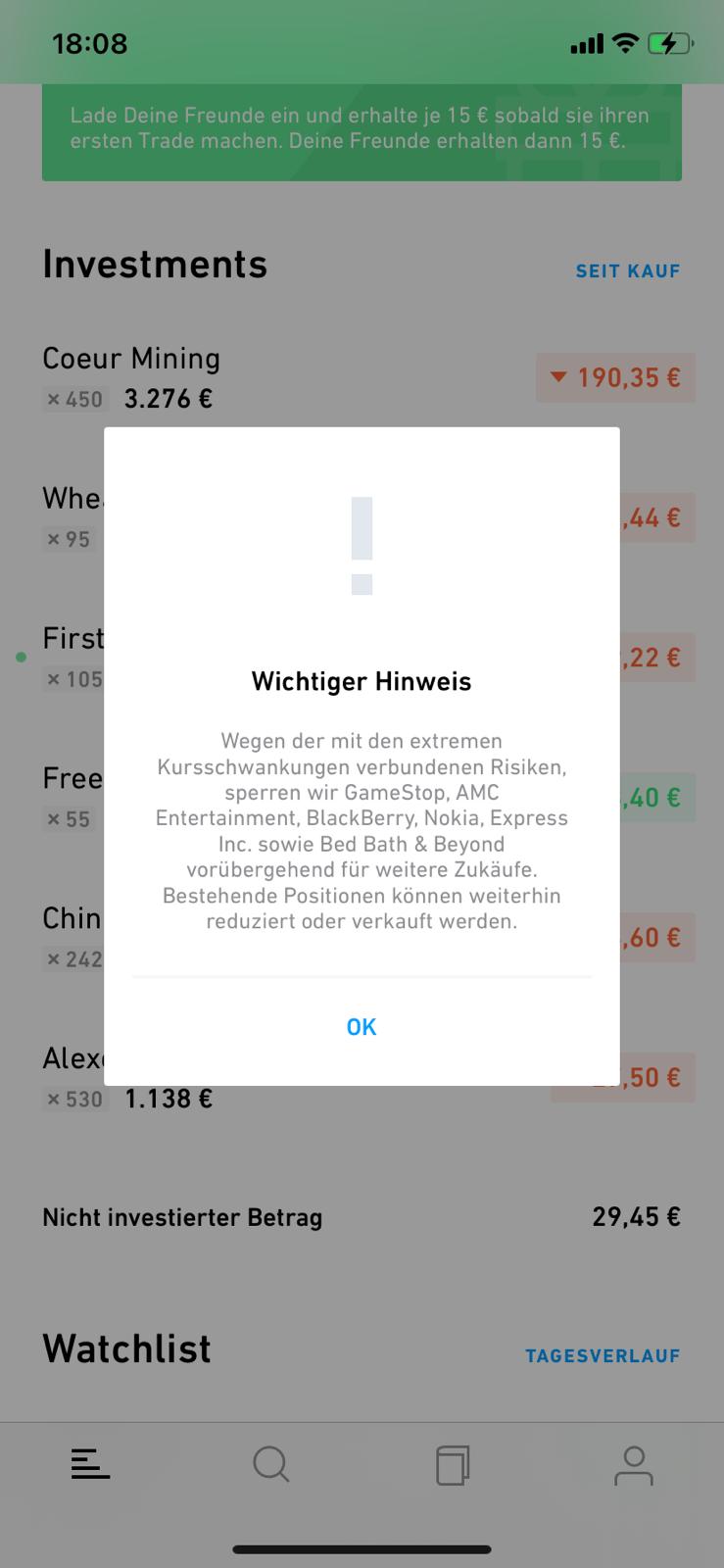
Task: Click Nicht investierter Betrag row
Action: pyautogui.click(x=182, y=1217)
